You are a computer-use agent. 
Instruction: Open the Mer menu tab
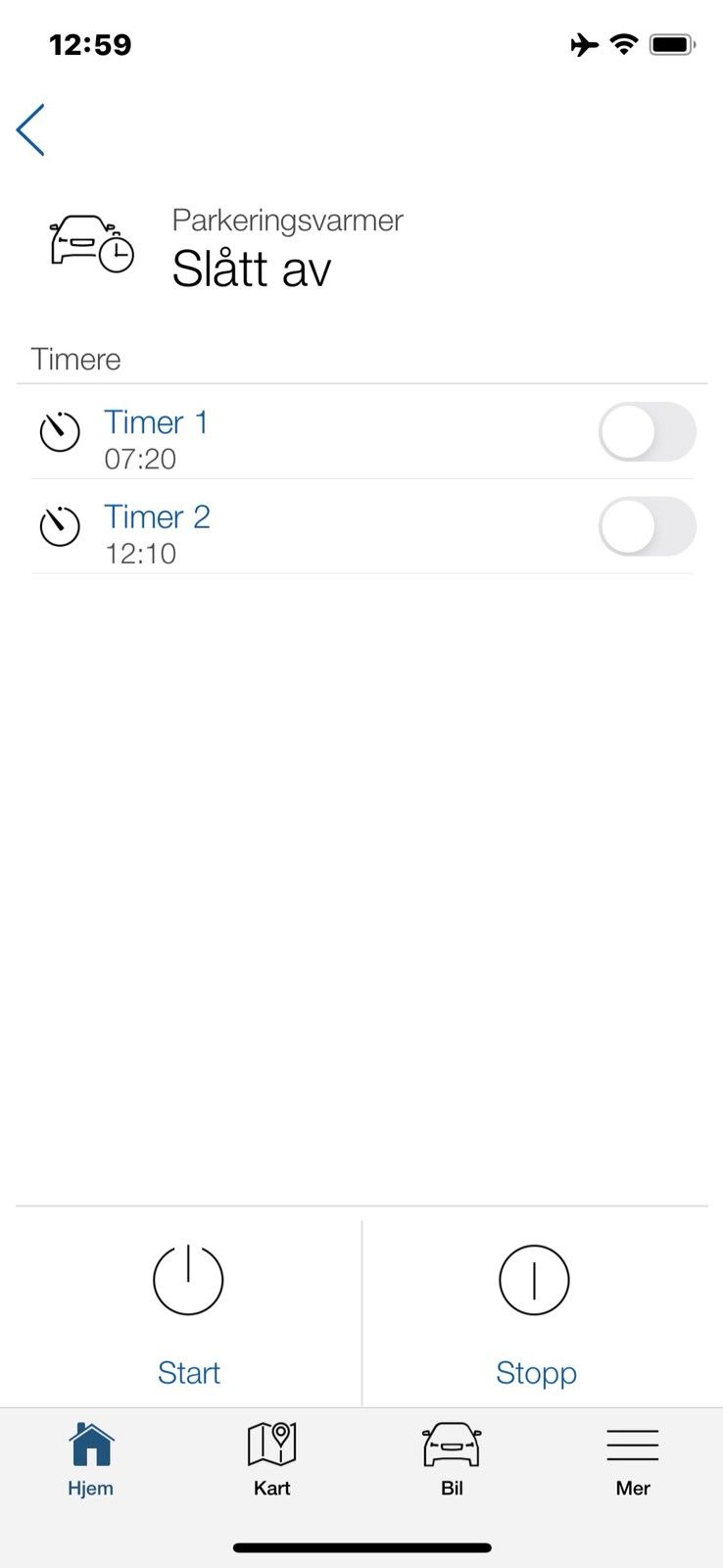[x=633, y=1460]
